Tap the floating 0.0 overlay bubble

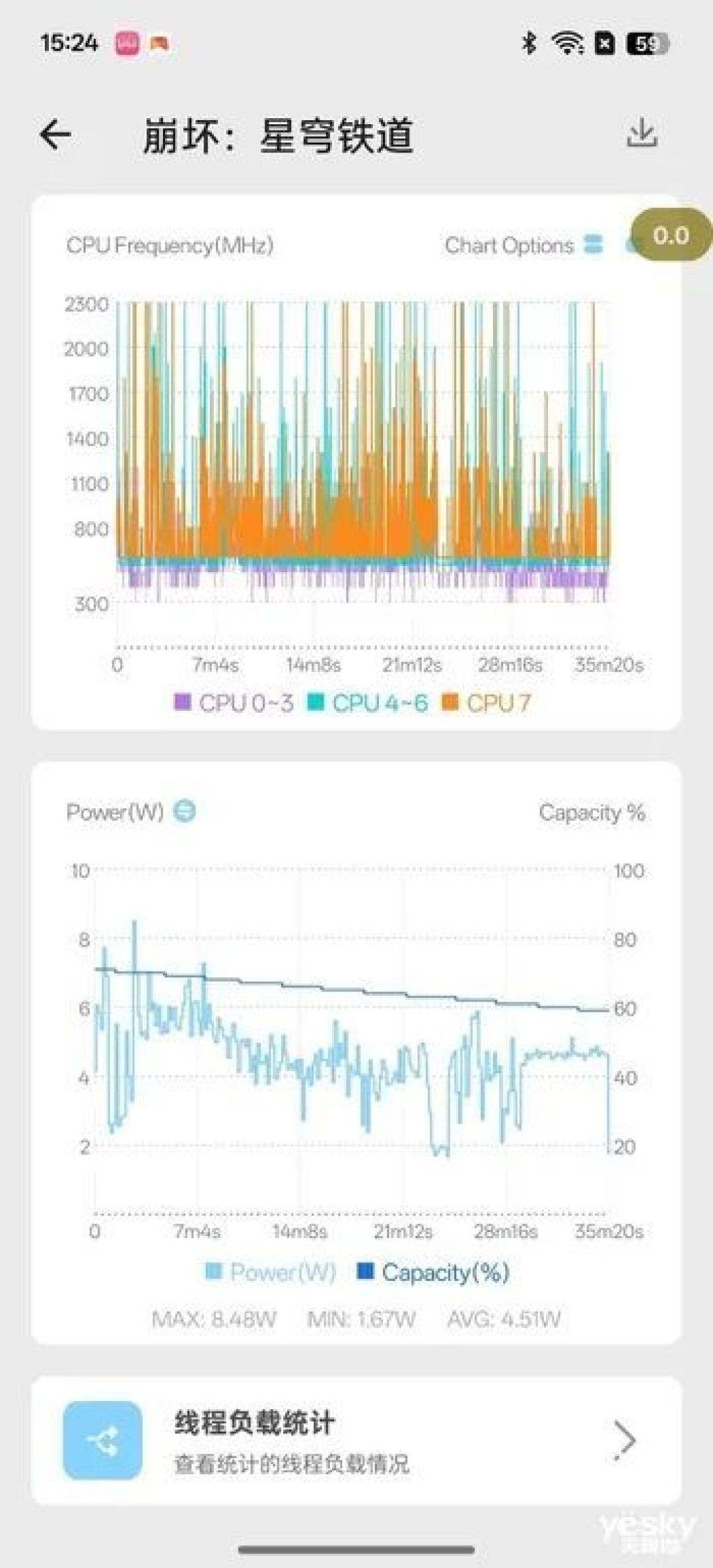[671, 235]
